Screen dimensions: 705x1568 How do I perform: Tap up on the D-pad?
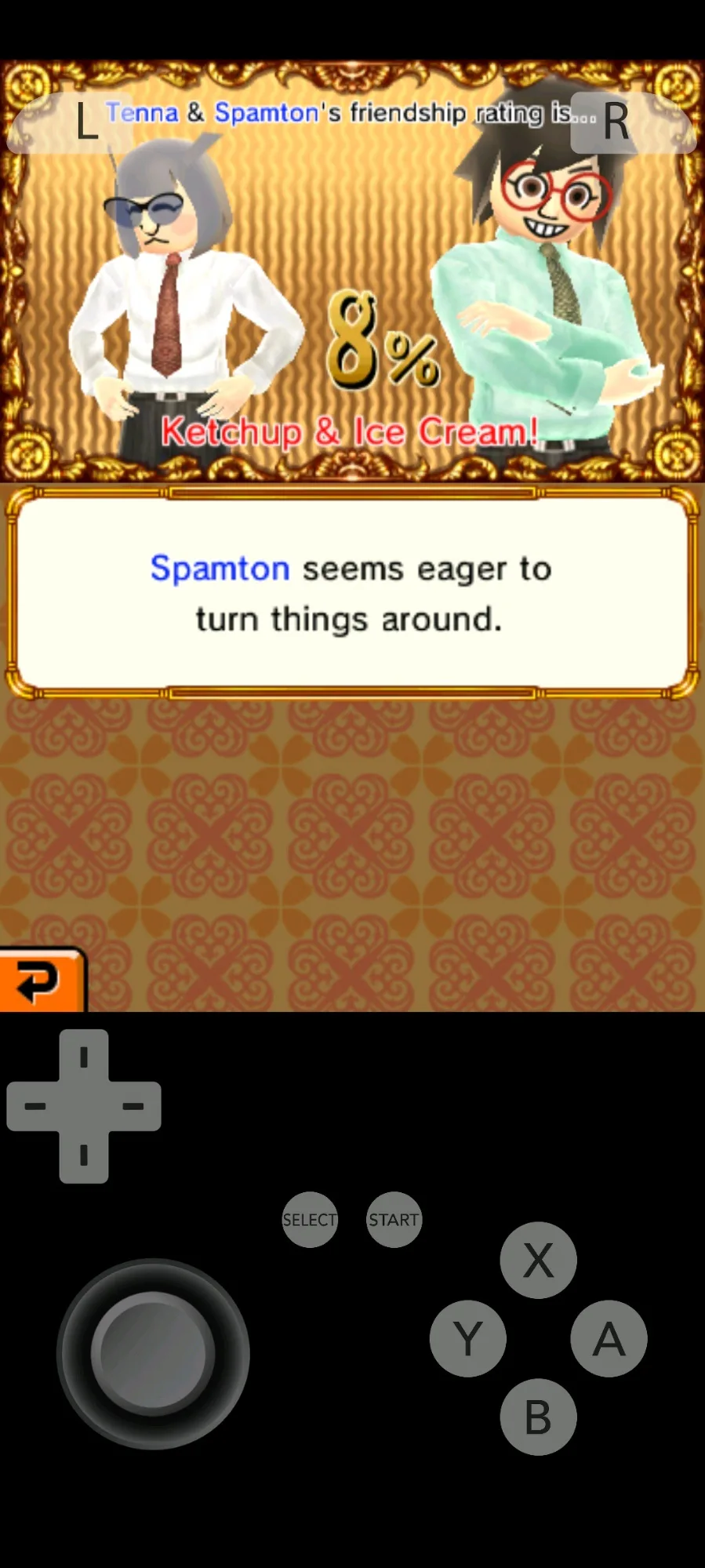[x=84, y=1055]
